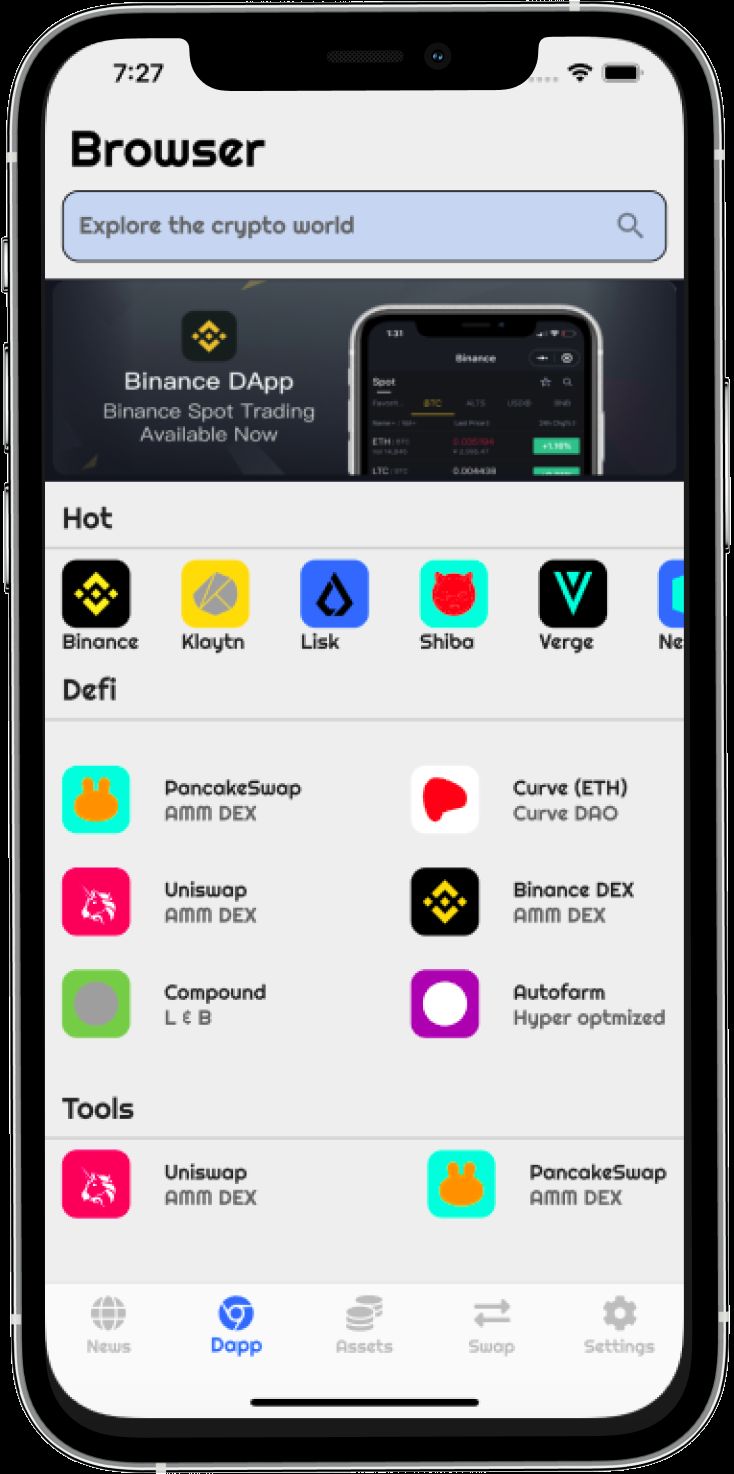This screenshot has width=734, height=1474.
Task: Open Binance in the Hot row
Action: [x=97, y=606]
